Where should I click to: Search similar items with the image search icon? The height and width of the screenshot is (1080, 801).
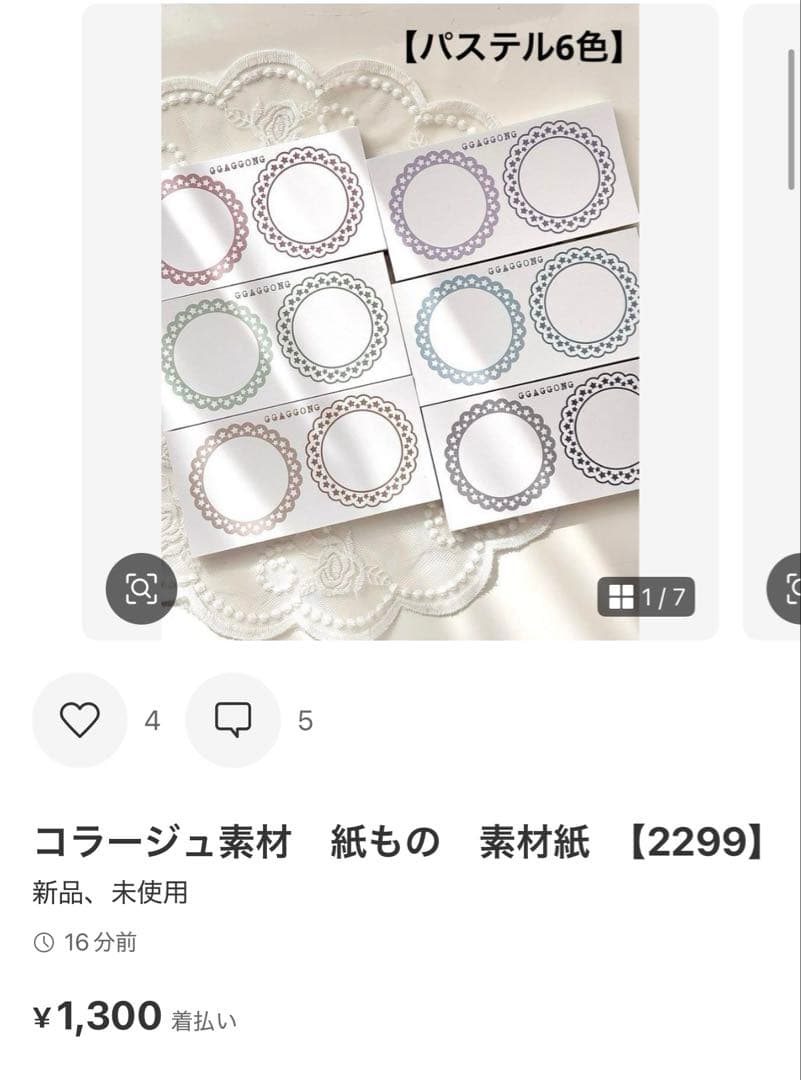click(142, 589)
